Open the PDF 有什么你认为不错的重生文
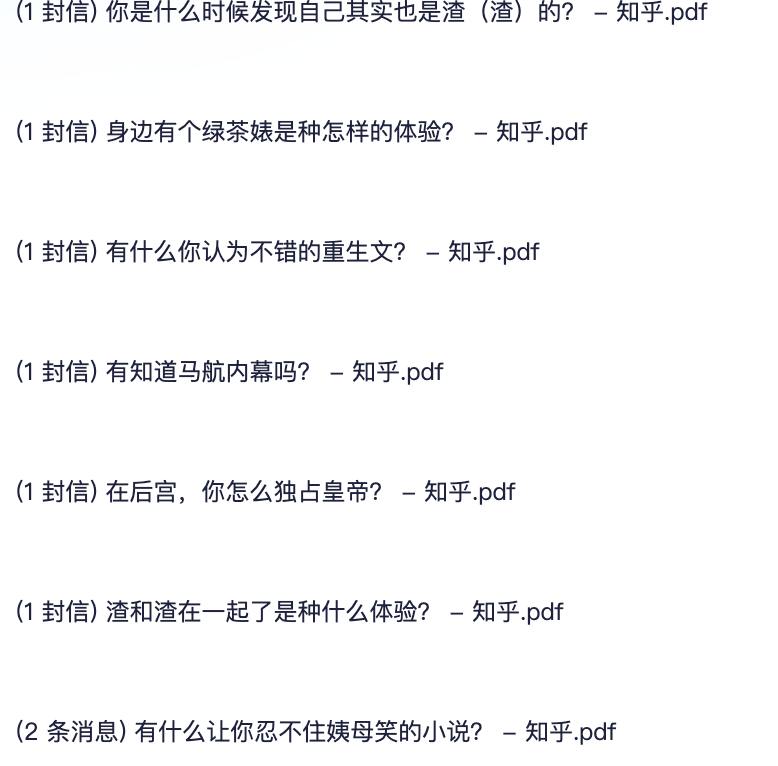The image size is (778, 766). click(x=276, y=252)
